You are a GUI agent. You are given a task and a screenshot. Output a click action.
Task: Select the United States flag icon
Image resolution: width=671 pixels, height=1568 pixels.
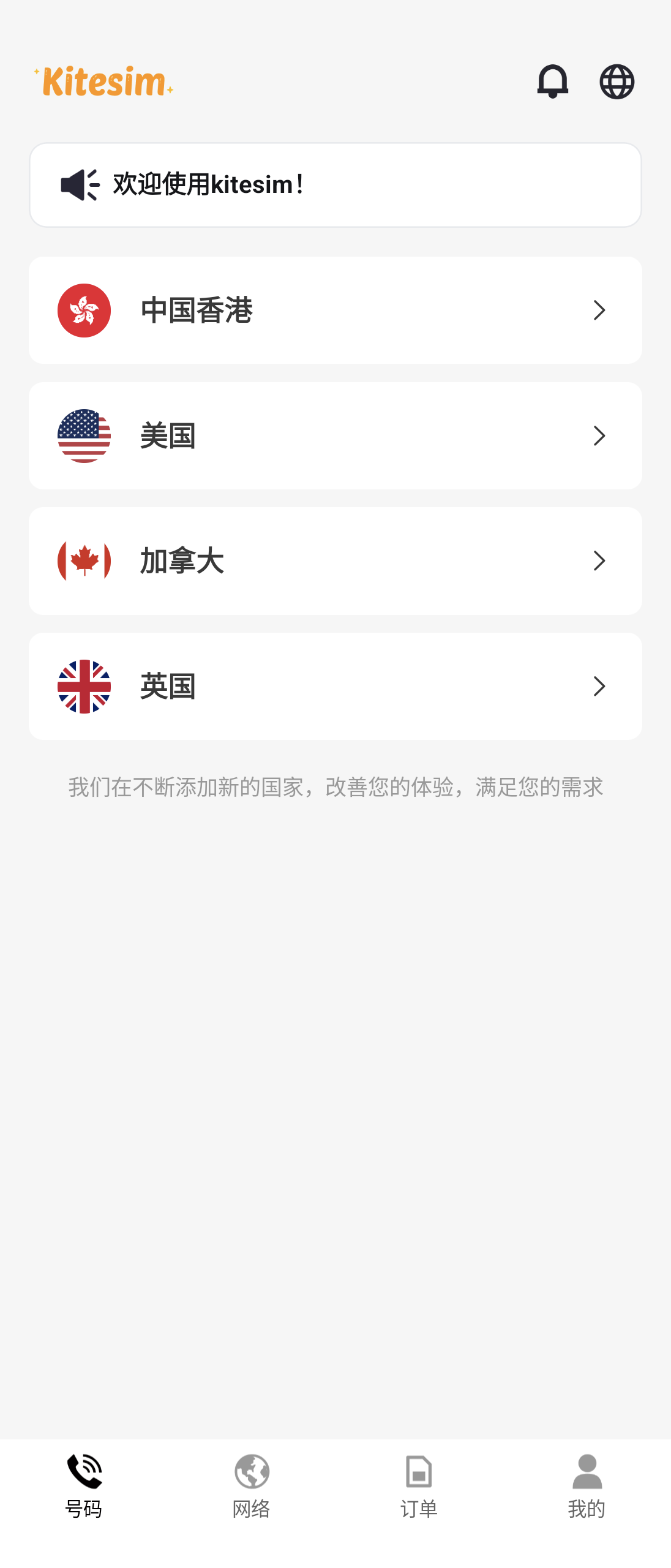[x=84, y=435]
